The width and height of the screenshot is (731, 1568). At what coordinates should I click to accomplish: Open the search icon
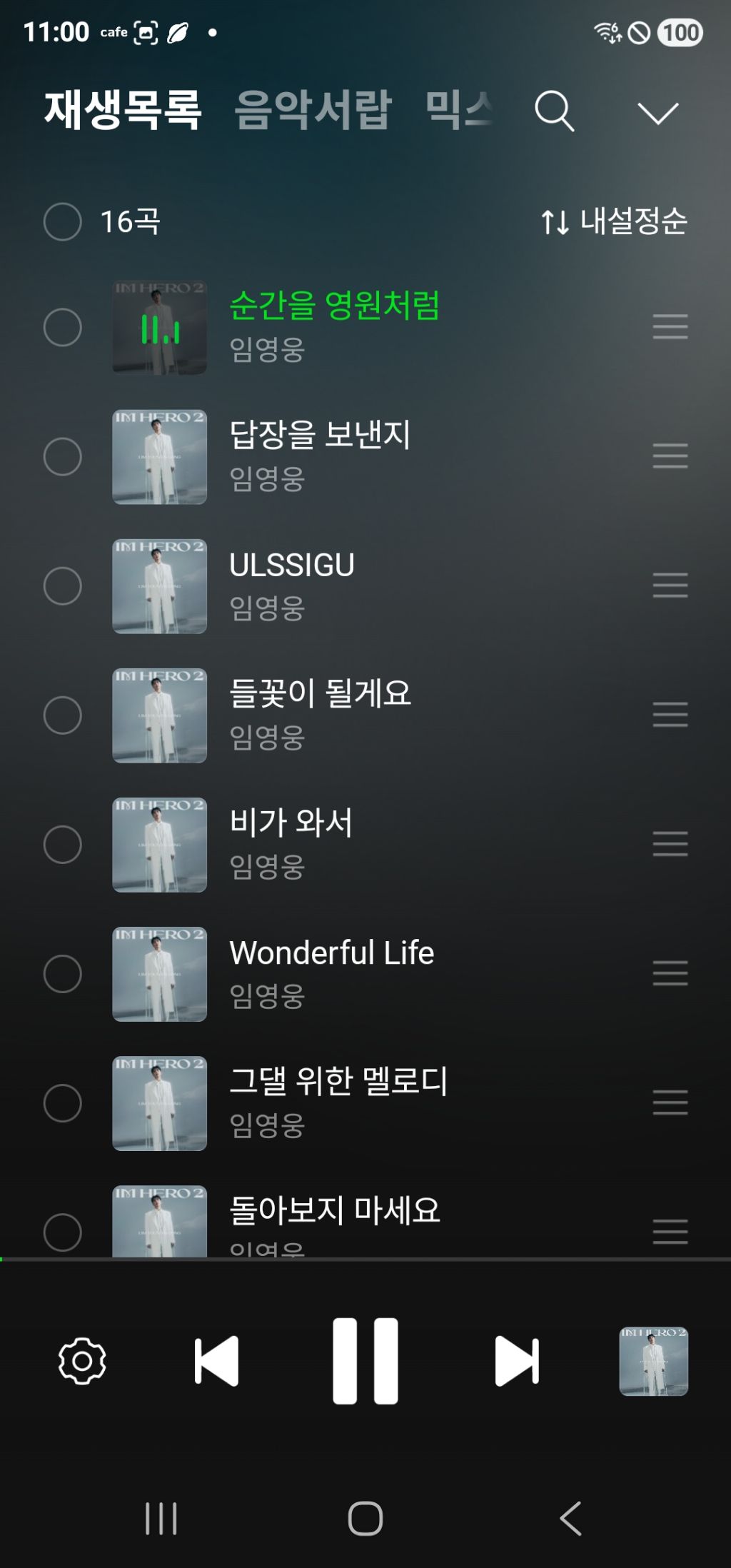pos(554,111)
